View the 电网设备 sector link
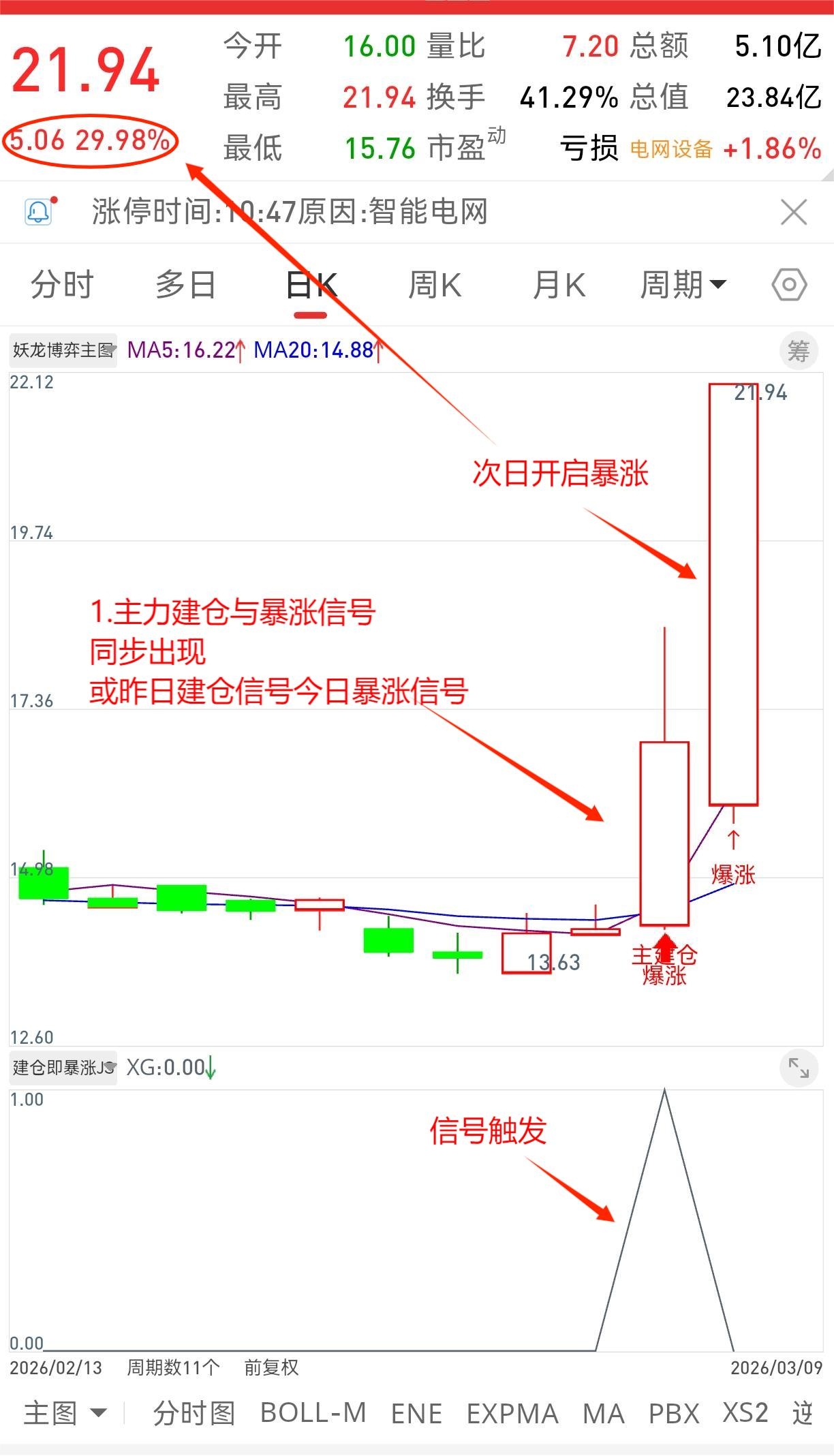 [671, 149]
